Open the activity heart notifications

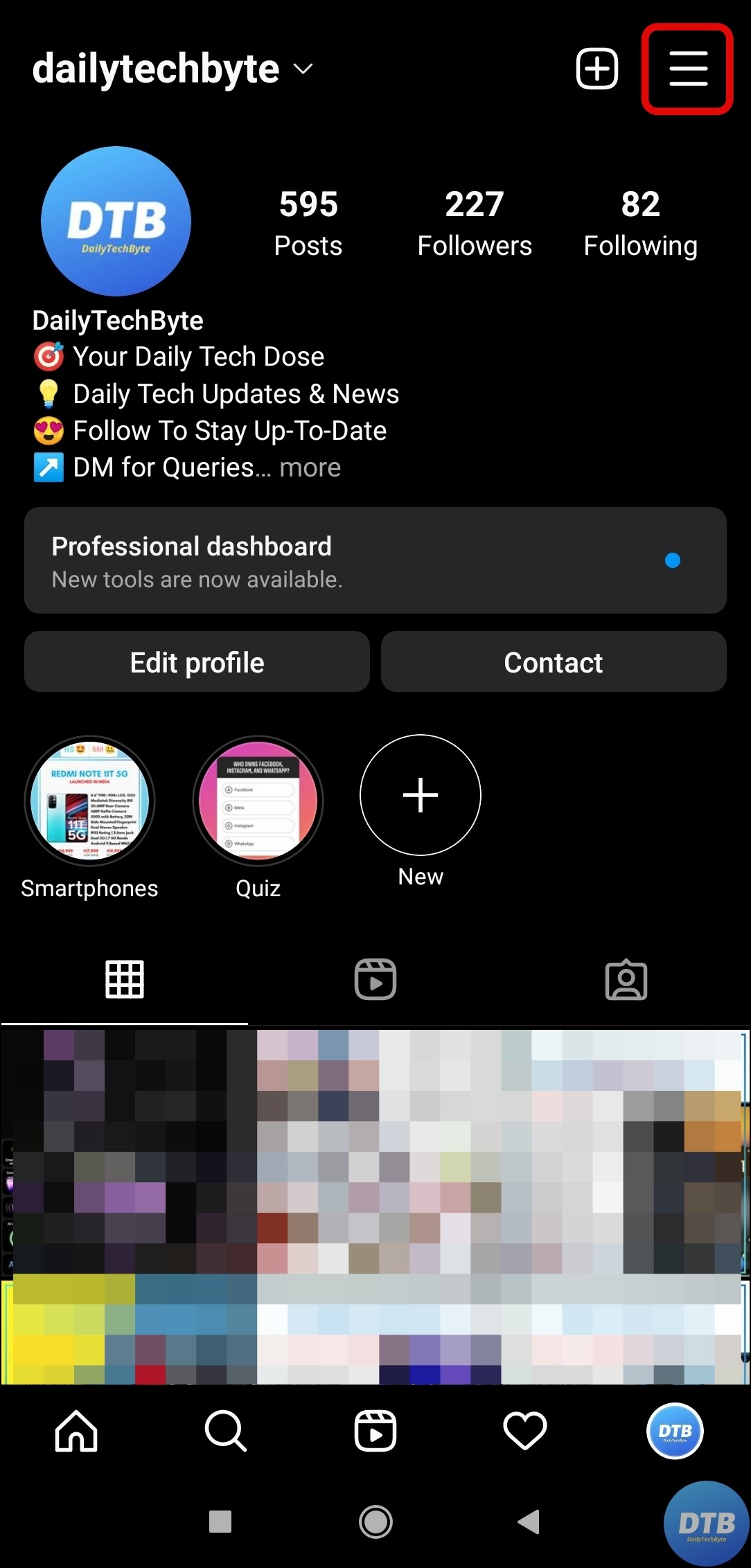(524, 1431)
